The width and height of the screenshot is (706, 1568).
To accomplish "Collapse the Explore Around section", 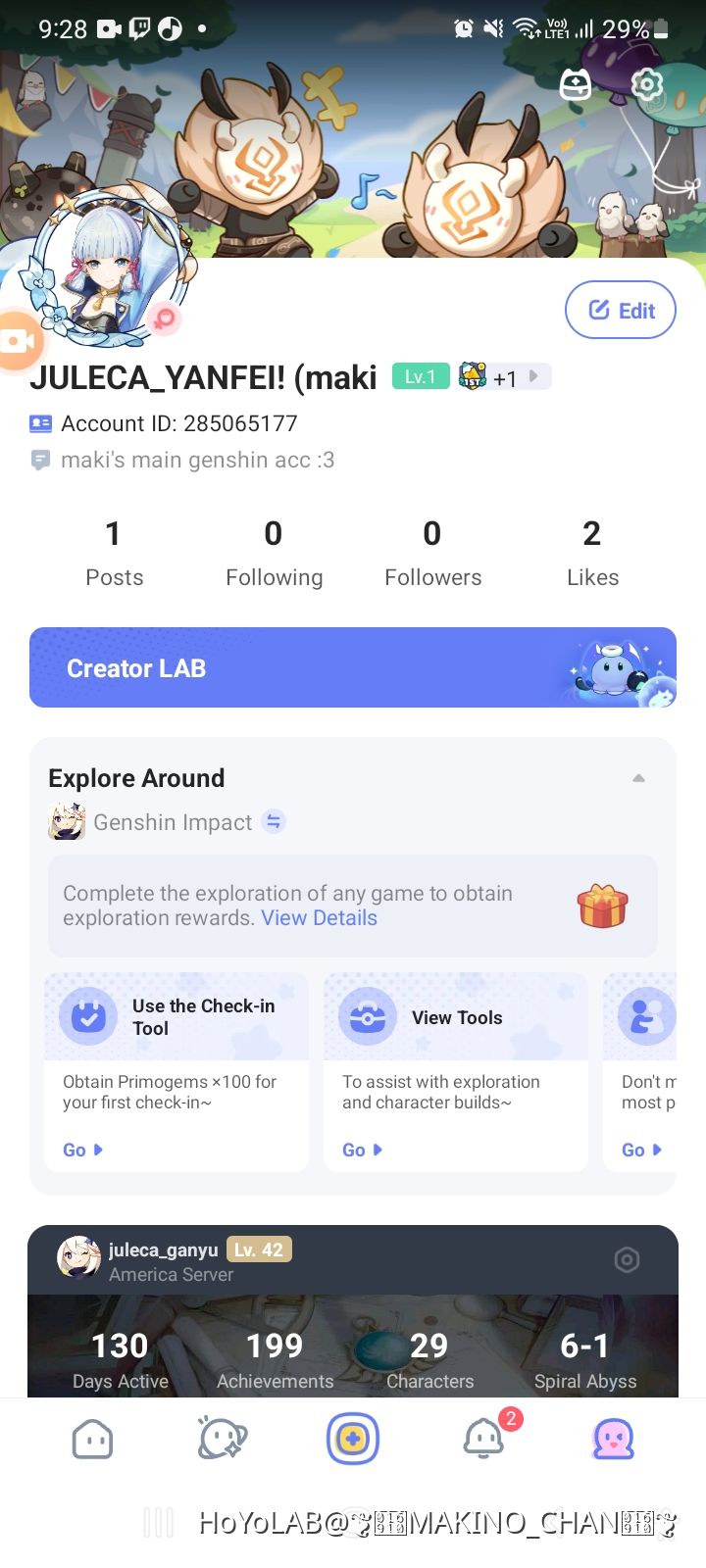I will pos(638,776).
